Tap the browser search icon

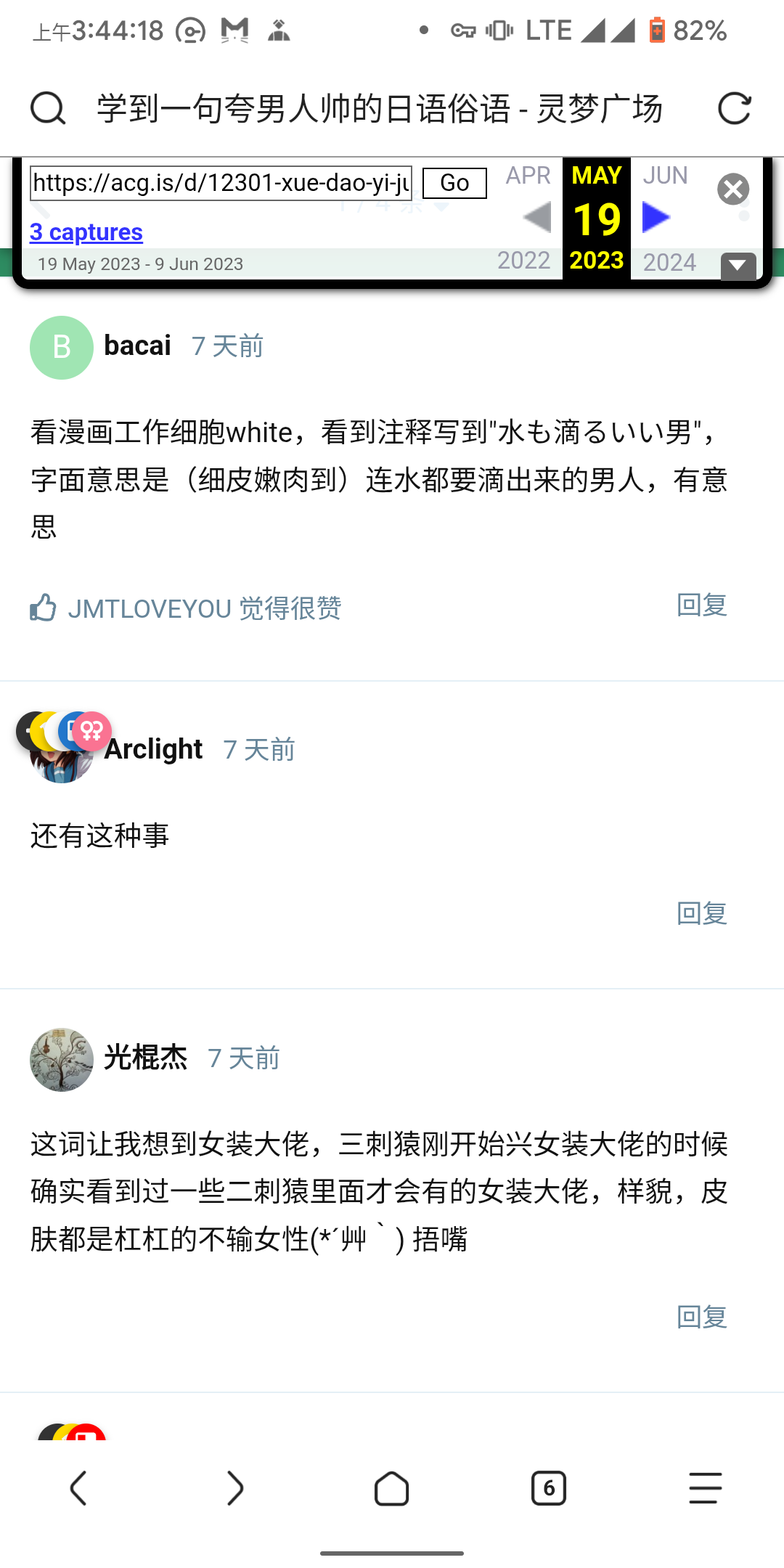[48, 109]
